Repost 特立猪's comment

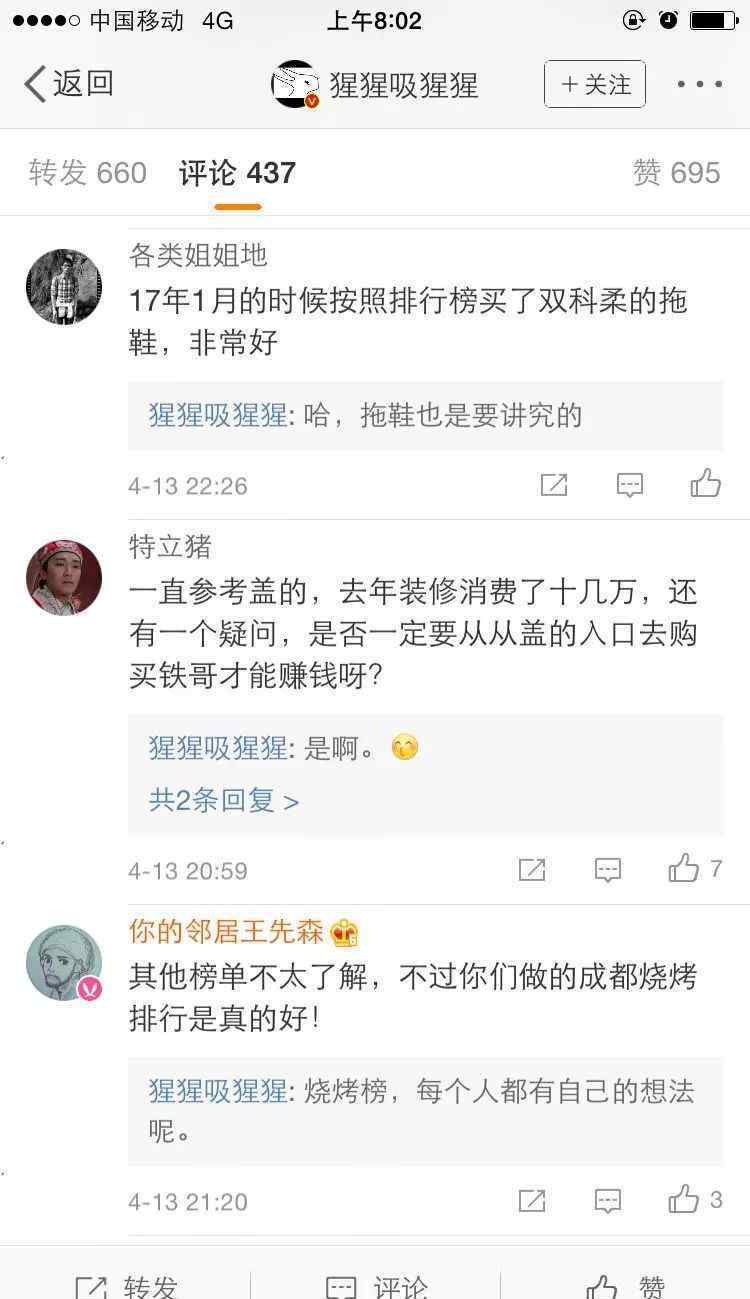532,869
